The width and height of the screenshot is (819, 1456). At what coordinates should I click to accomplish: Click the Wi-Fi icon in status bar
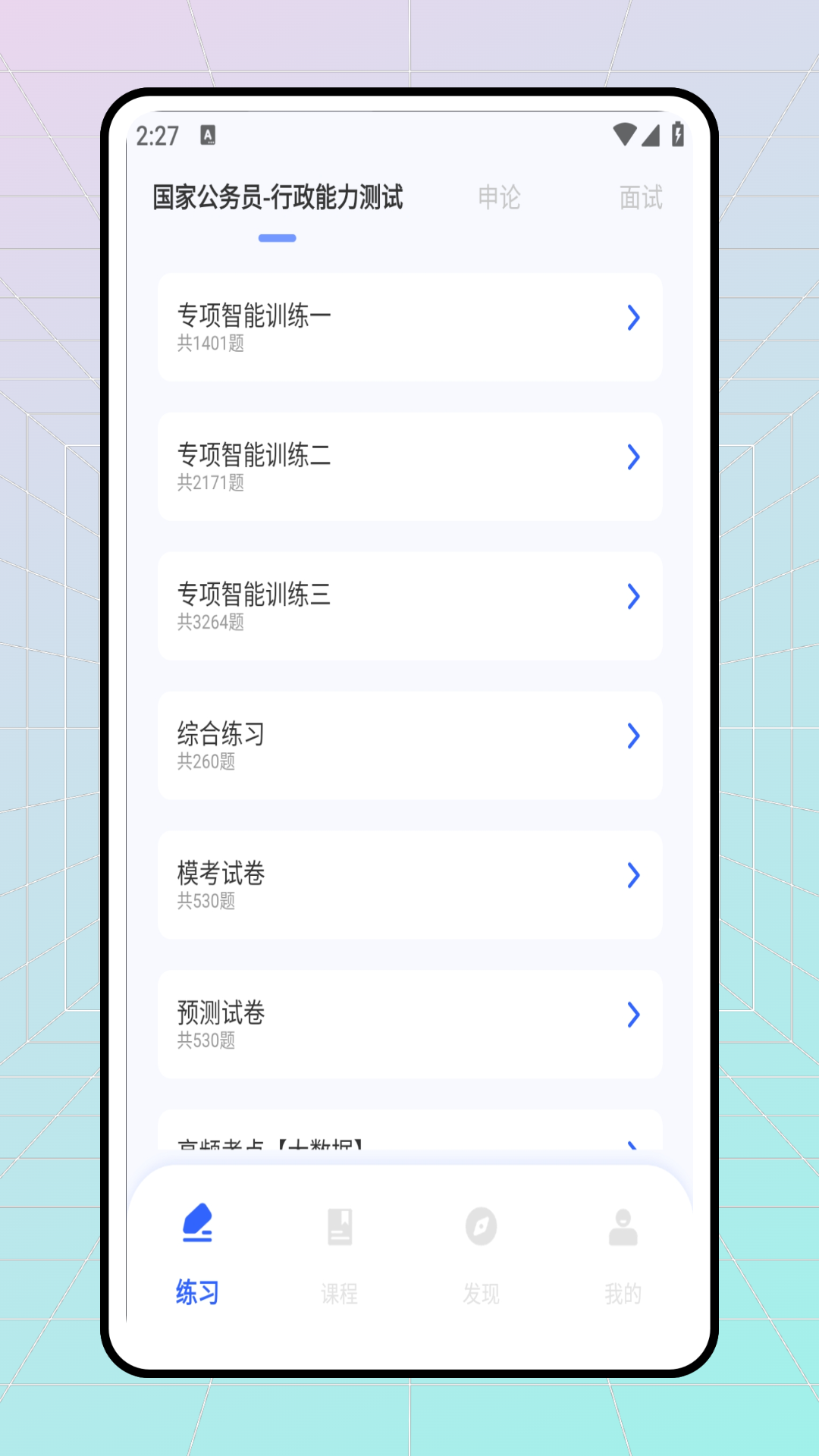pos(625,133)
